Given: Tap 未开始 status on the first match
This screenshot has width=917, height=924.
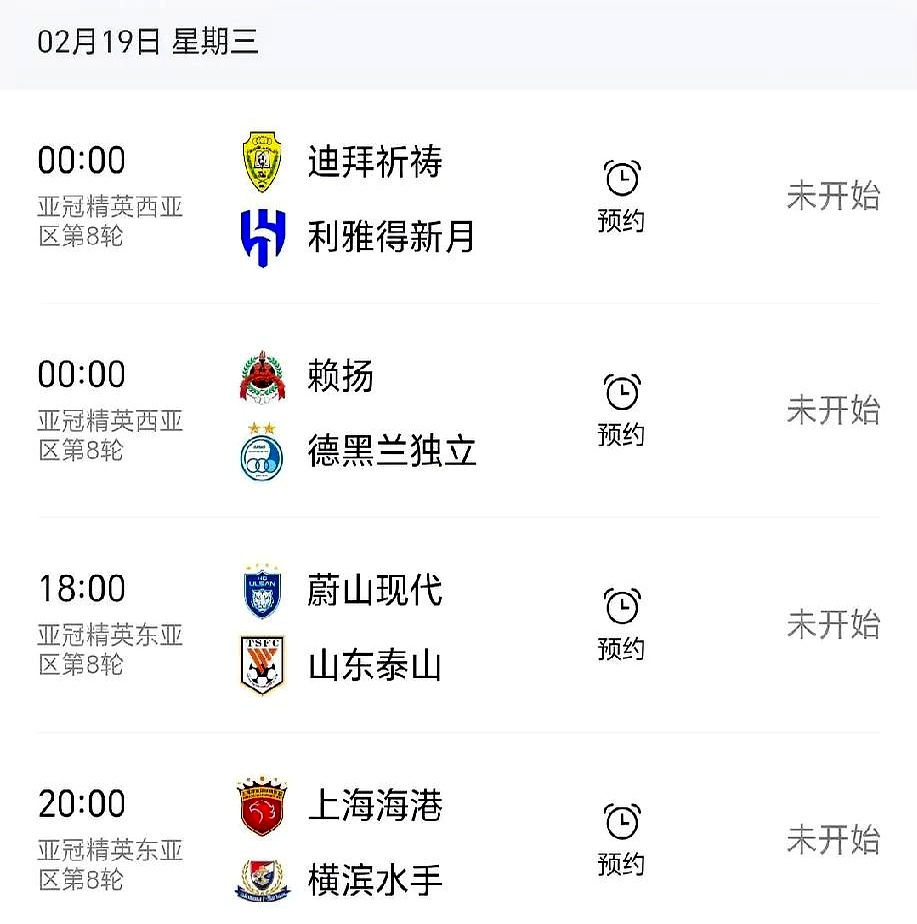Looking at the screenshot, I should click(x=835, y=197).
